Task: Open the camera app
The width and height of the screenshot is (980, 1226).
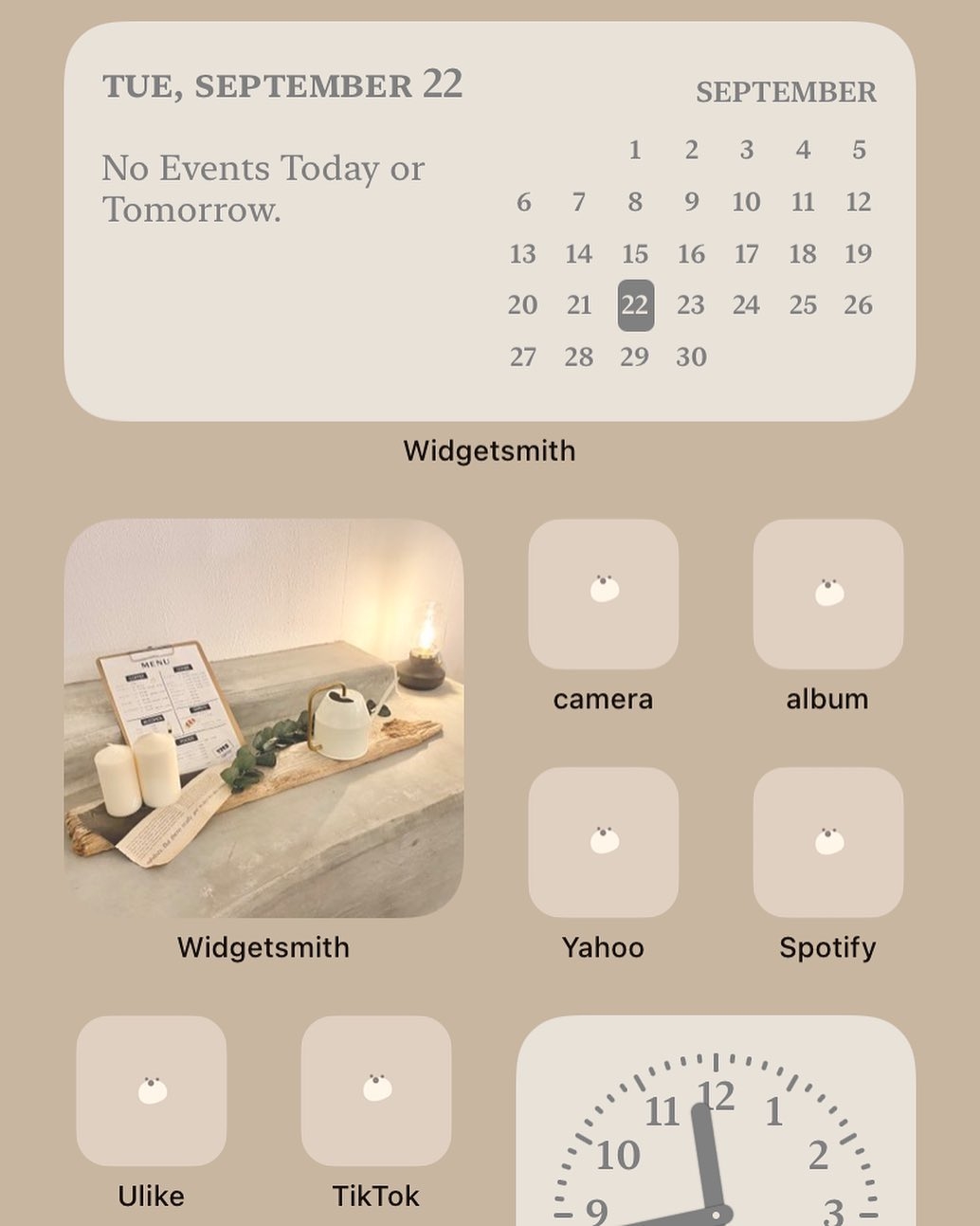Action: click(x=604, y=595)
